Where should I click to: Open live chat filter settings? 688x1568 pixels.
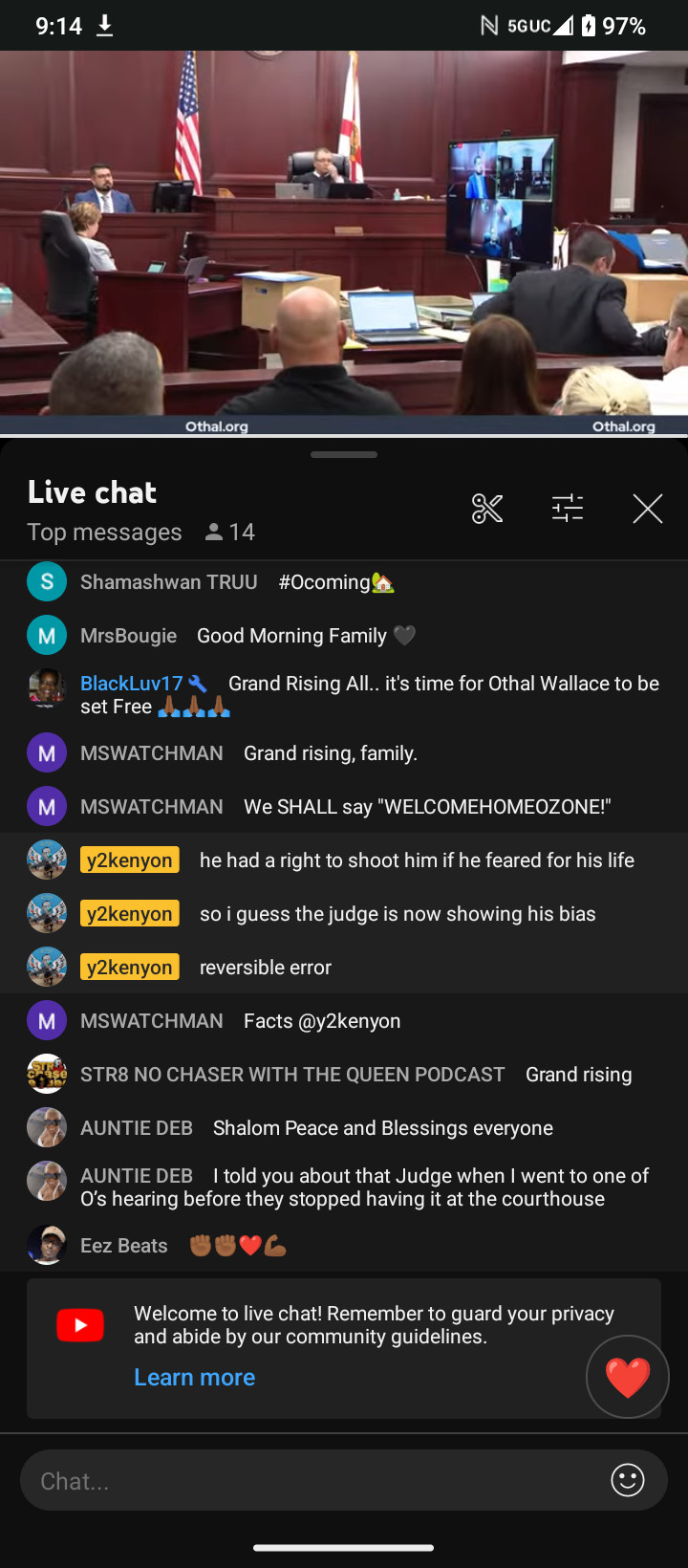coord(568,509)
